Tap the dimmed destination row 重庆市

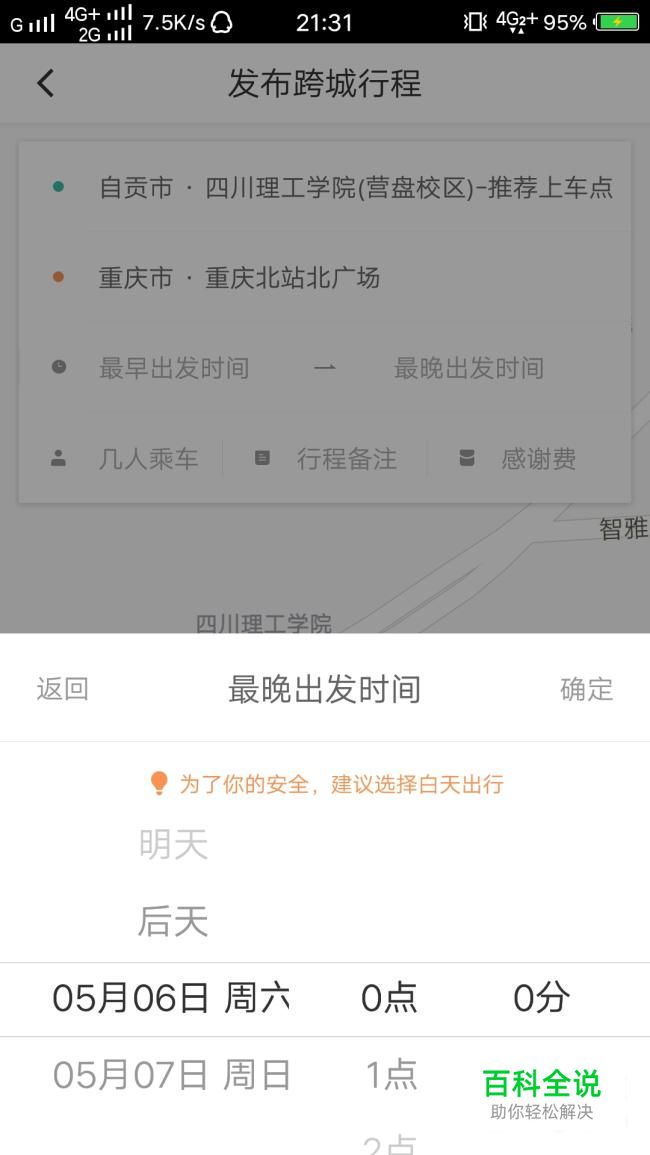pyautogui.click(x=324, y=278)
